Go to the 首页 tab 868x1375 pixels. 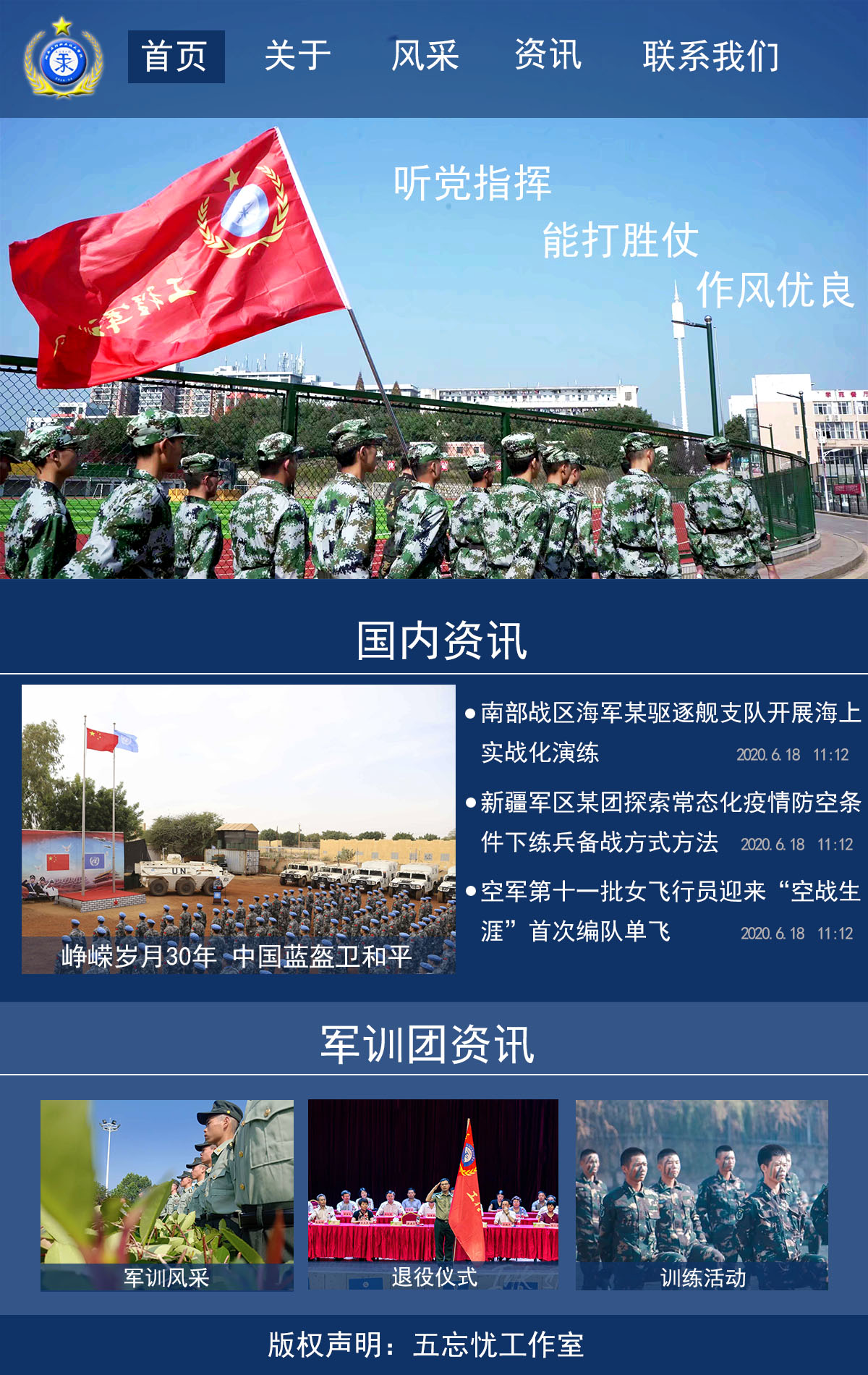click(176, 56)
